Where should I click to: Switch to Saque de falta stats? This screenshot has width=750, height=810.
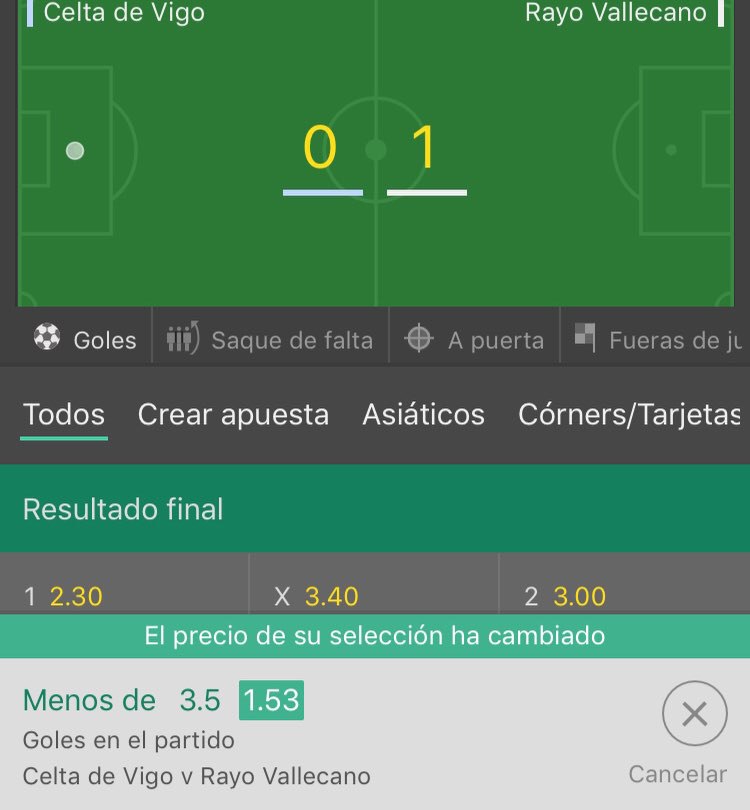[x=270, y=340]
